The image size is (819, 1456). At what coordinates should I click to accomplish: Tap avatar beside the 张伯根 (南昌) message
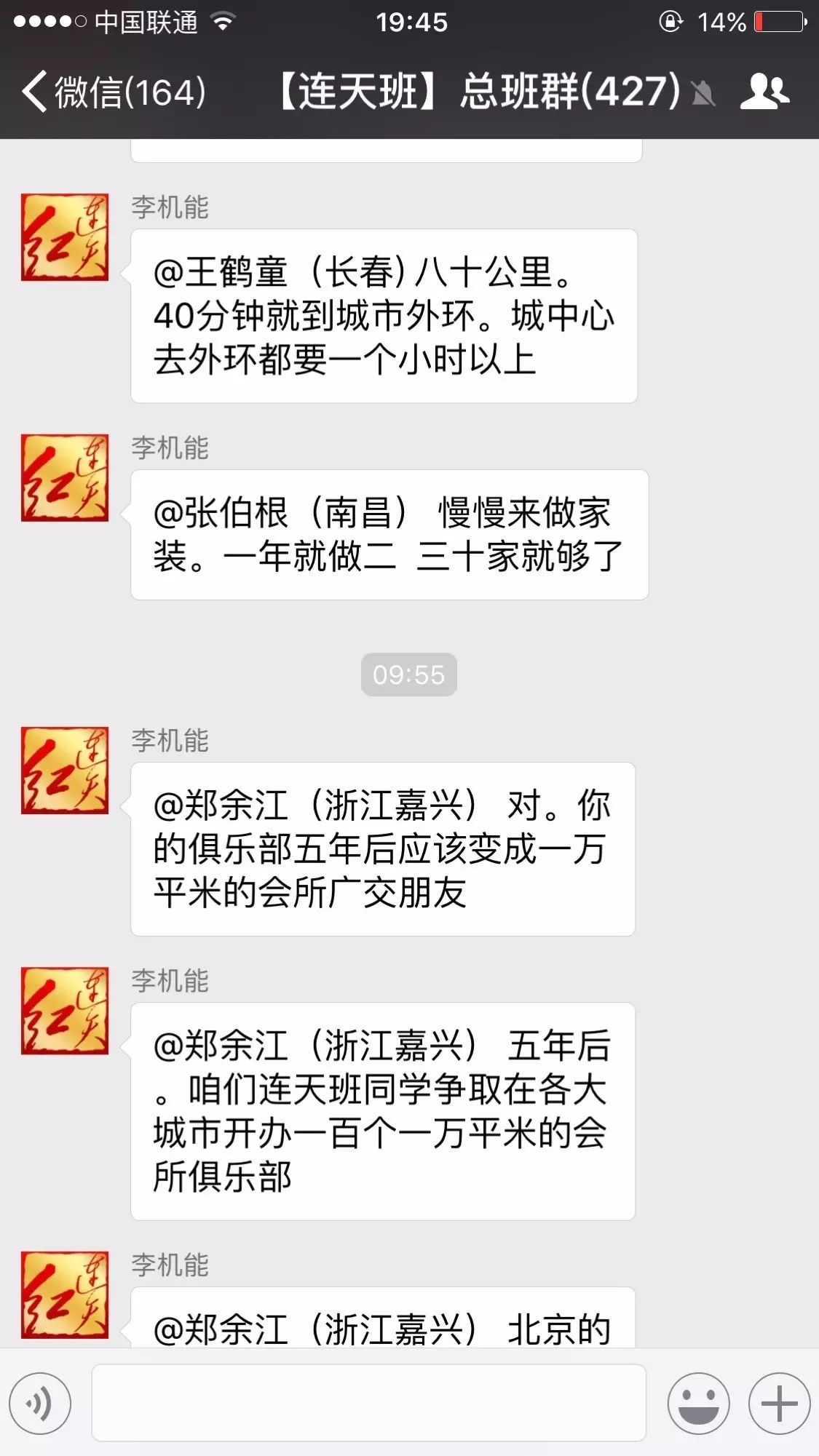65,477
